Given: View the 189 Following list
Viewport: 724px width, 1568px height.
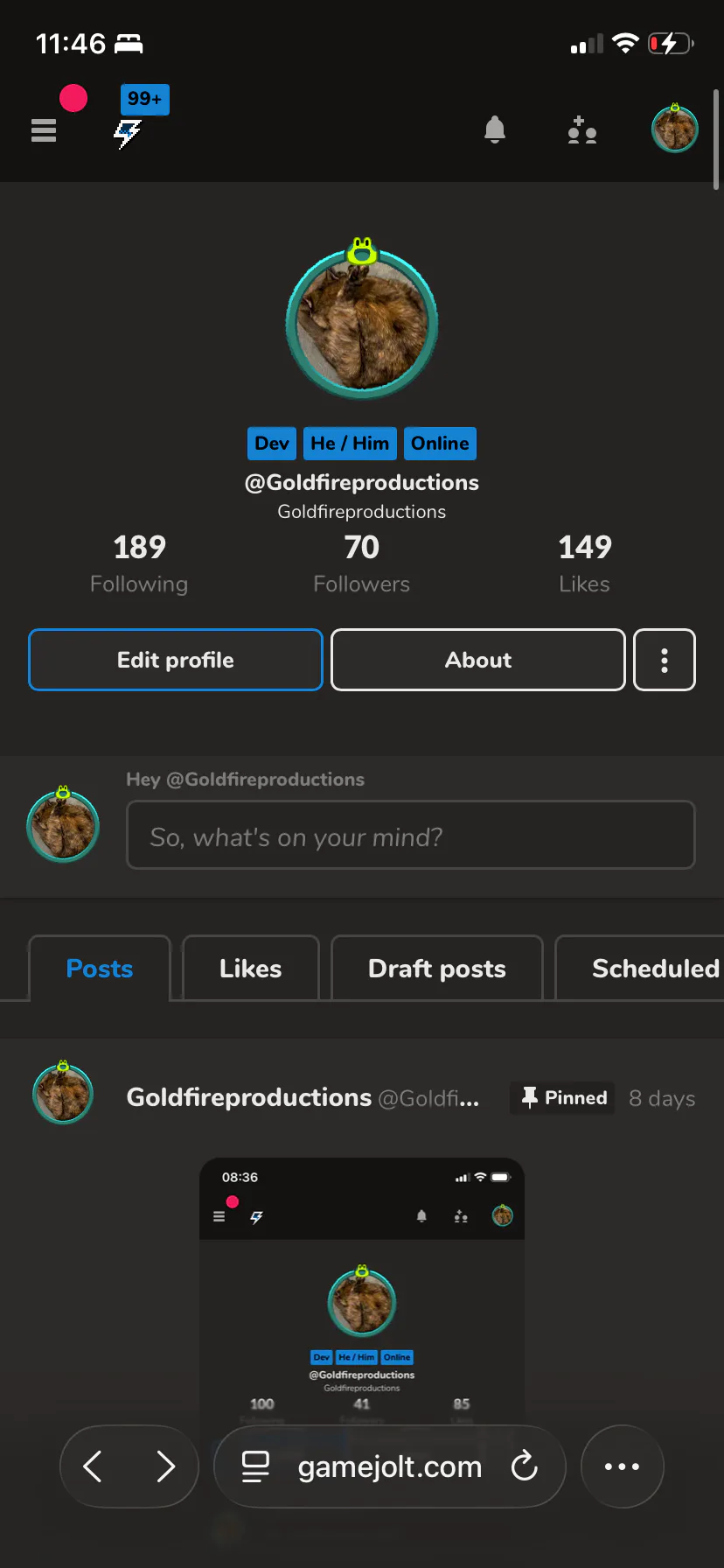Looking at the screenshot, I should (x=139, y=563).
